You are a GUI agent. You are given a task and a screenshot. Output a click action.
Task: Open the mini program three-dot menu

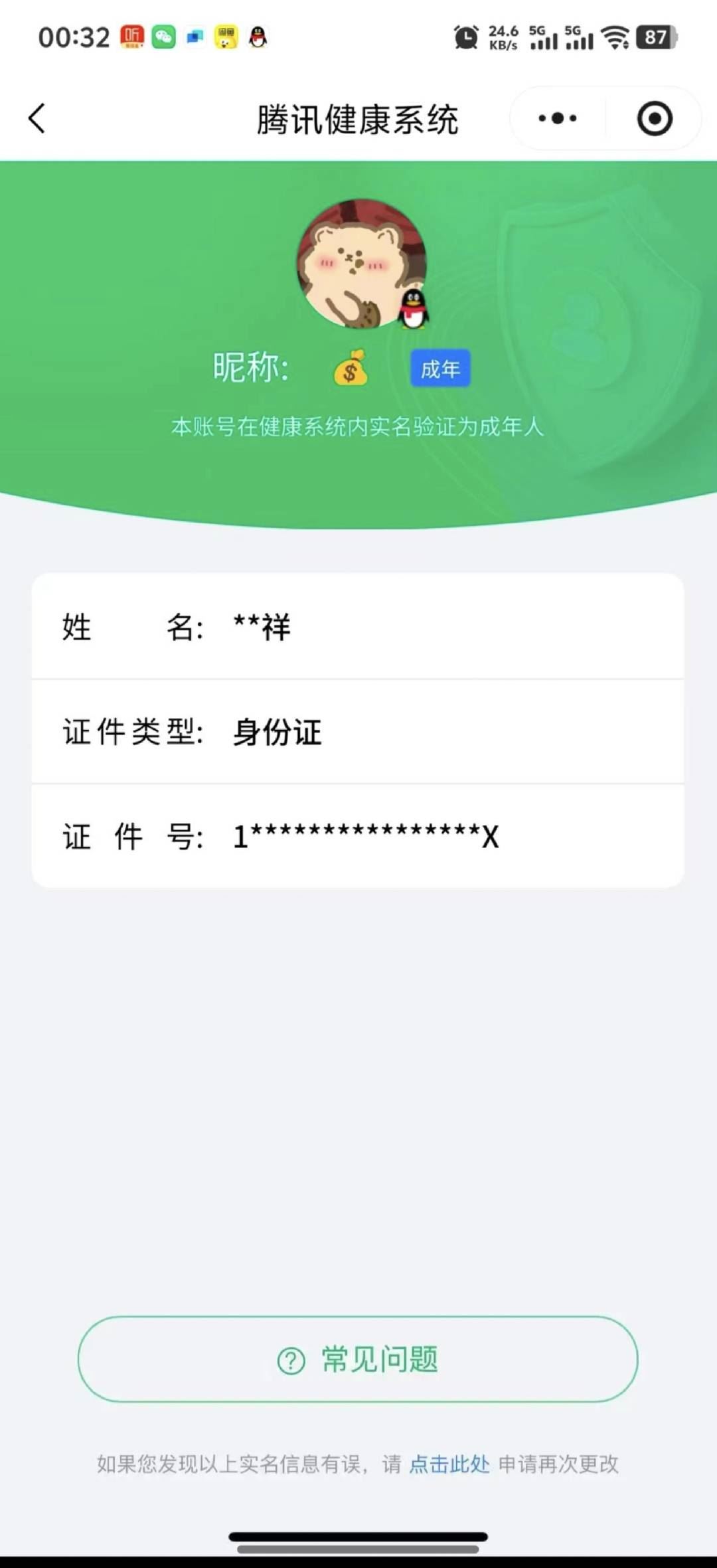[x=558, y=119]
